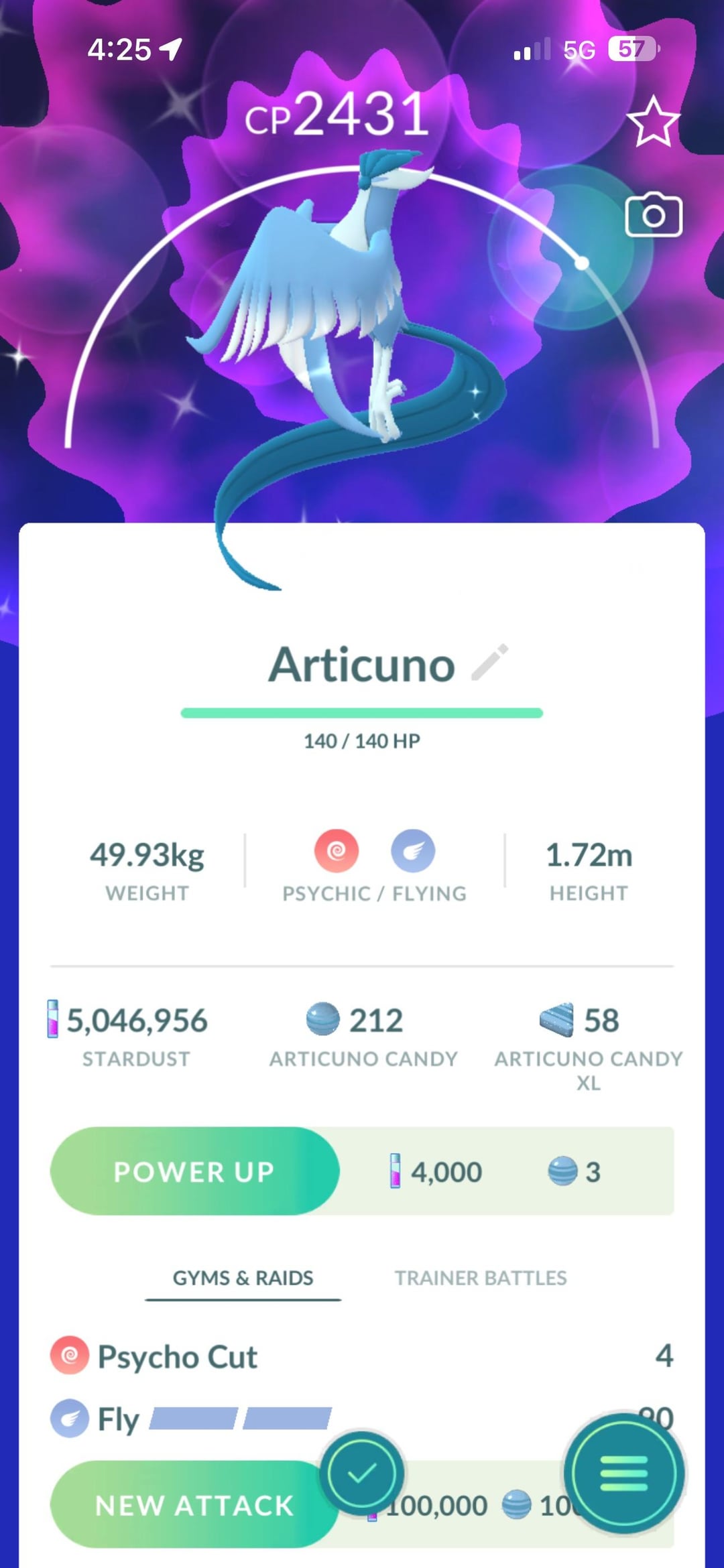The height and width of the screenshot is (1568, 724).
Task: Switch to the Trainer Battles tab
Action: tap(480, 1278)
